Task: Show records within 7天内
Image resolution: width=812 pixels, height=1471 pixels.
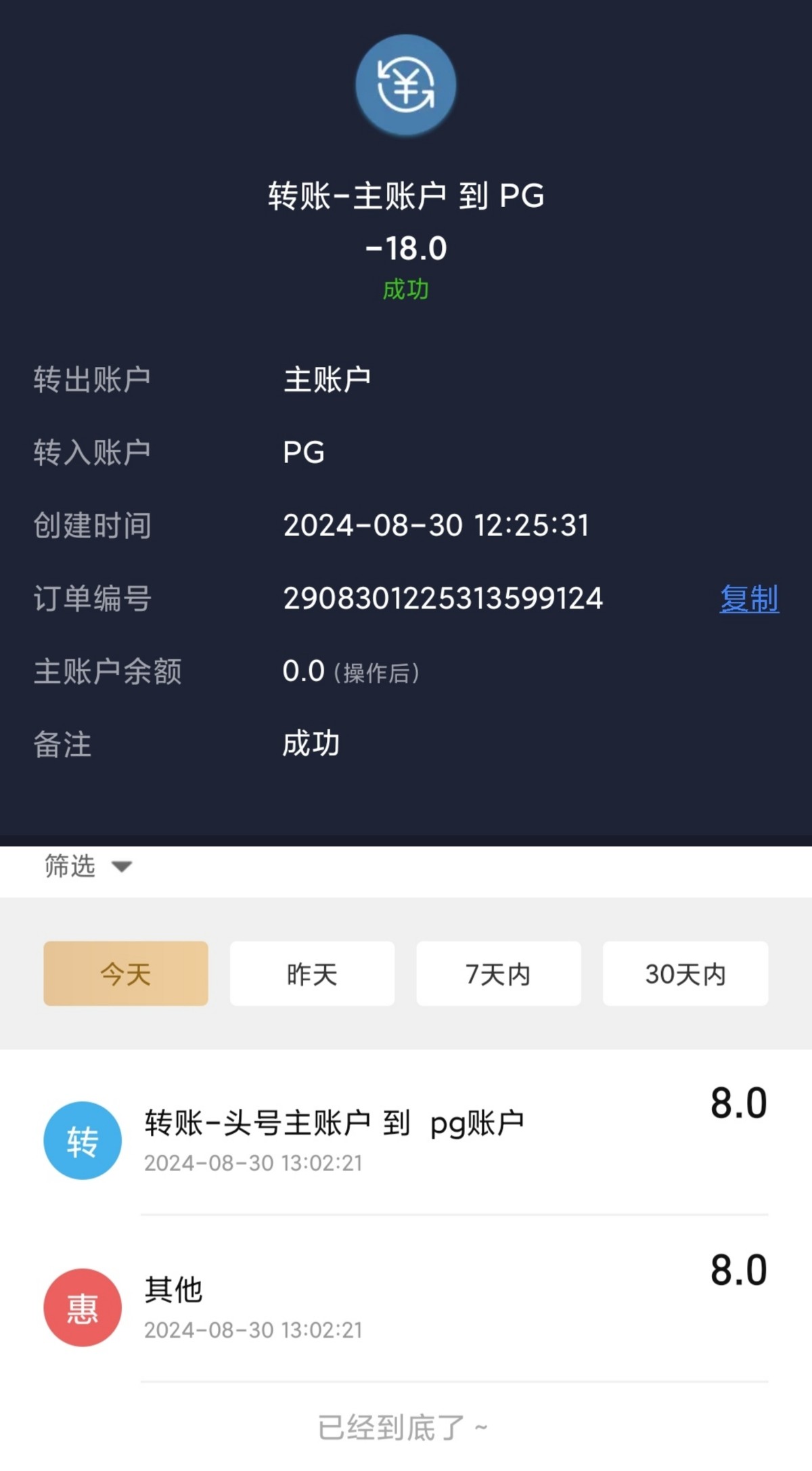Action: pyautogui.click(x=499, y=973)
